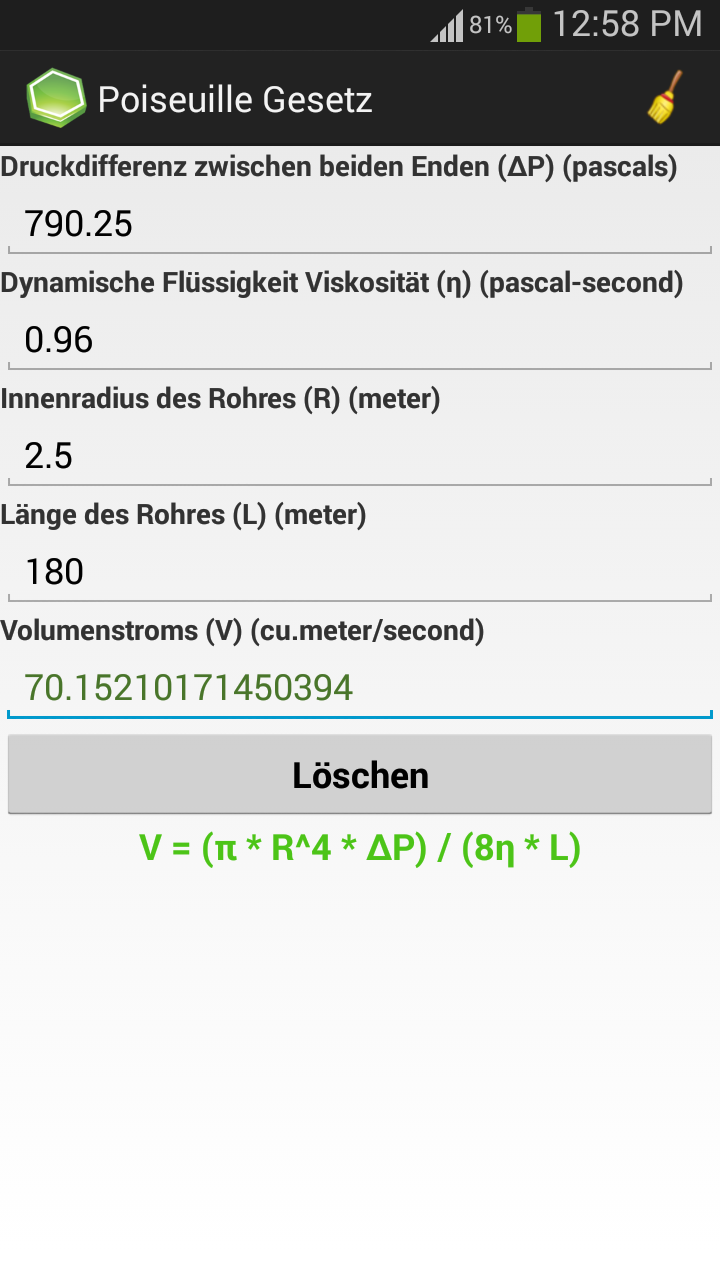Image resolution: width=720 pixels, height=1280 pixels.
Task: Tap the broom icon to clear all fields
Action: point(665,98)
